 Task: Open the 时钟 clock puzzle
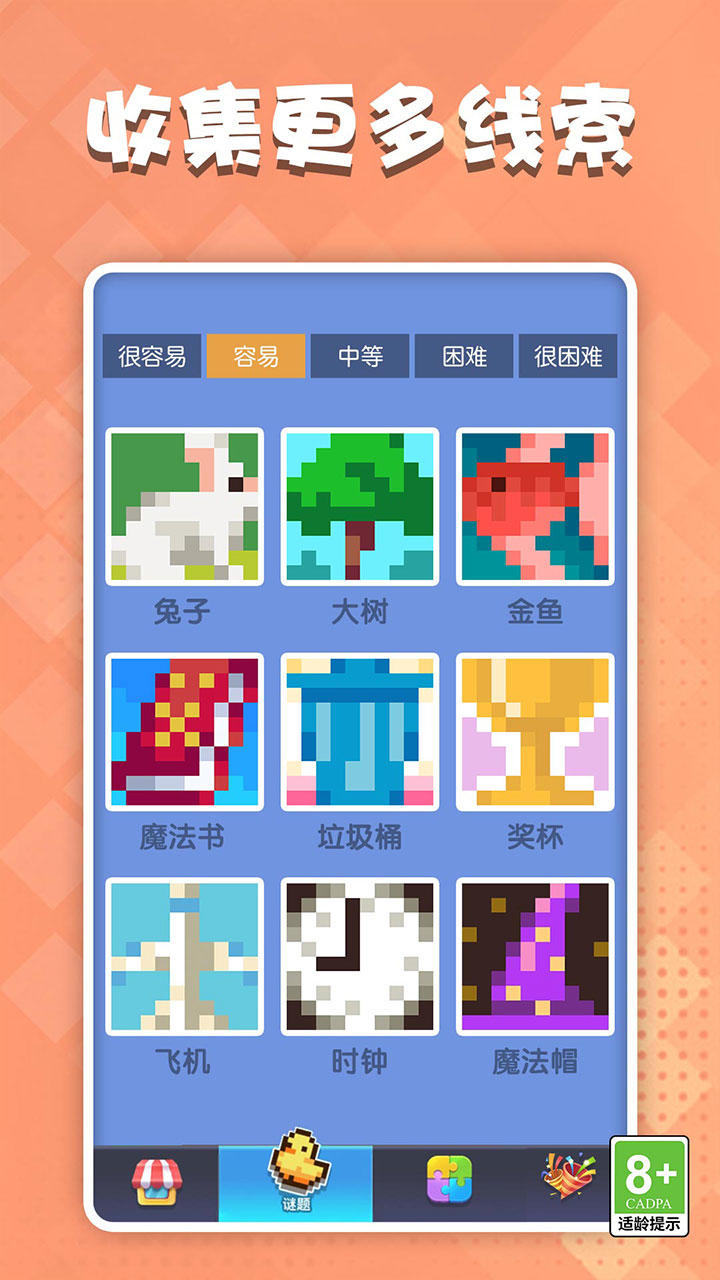(360, 960)
